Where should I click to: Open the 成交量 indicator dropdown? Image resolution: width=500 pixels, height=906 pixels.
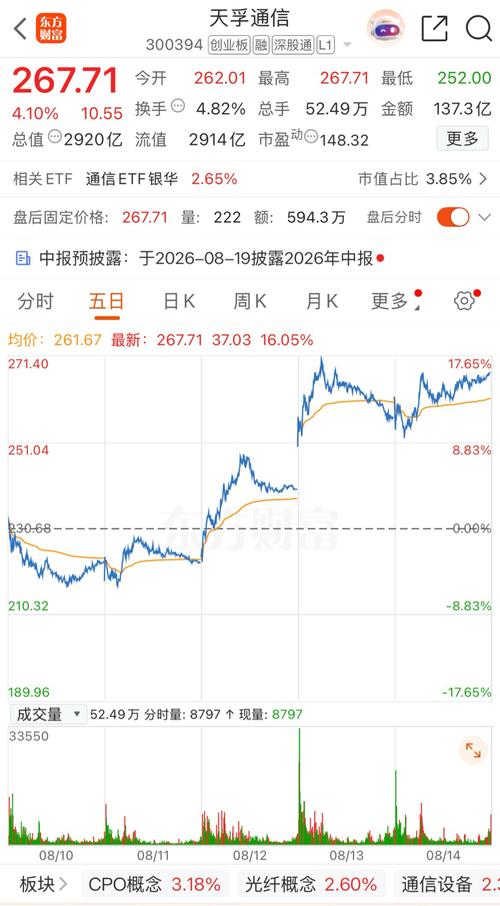click(x=49, y=714)
